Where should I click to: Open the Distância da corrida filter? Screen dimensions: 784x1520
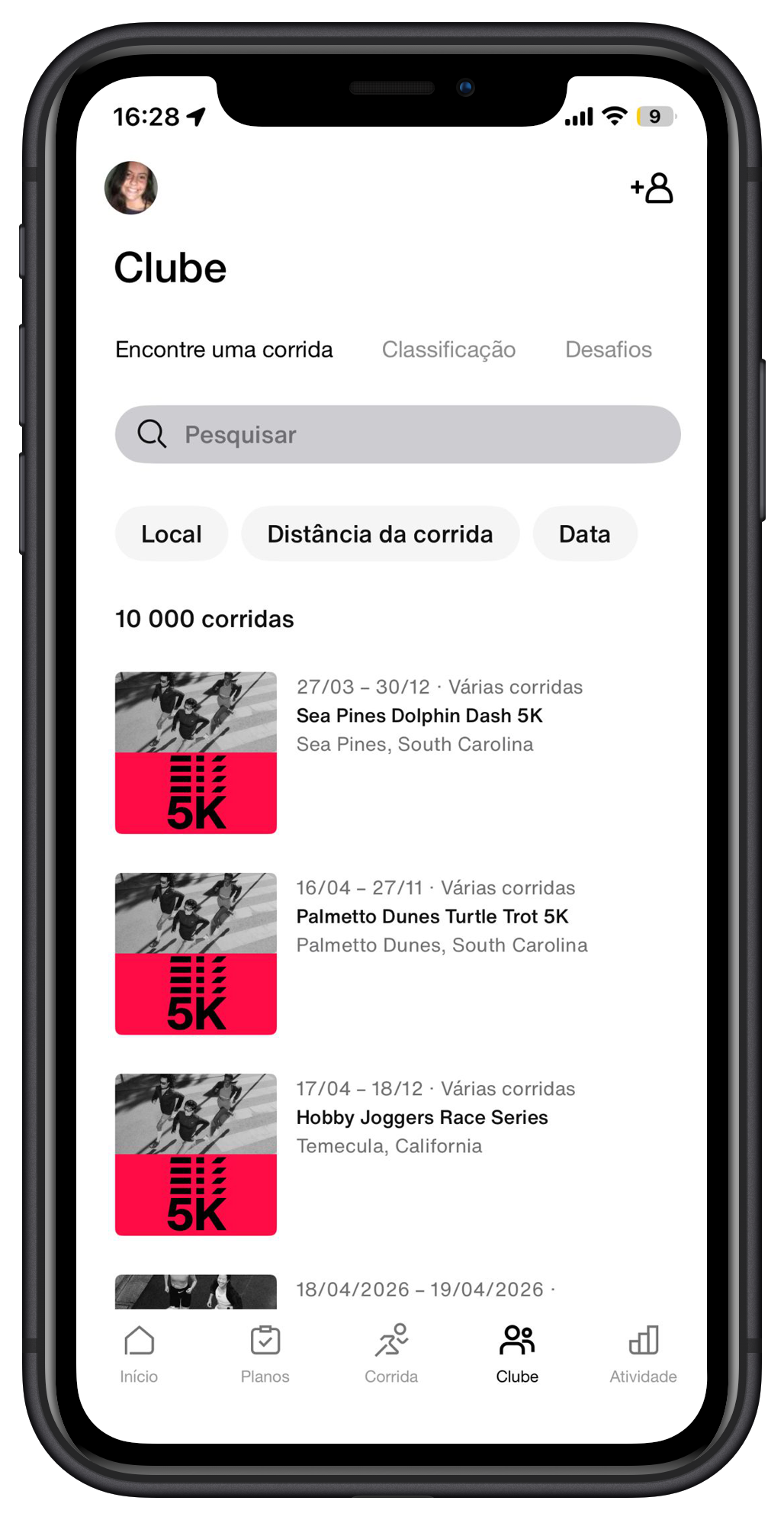point(380,534)
